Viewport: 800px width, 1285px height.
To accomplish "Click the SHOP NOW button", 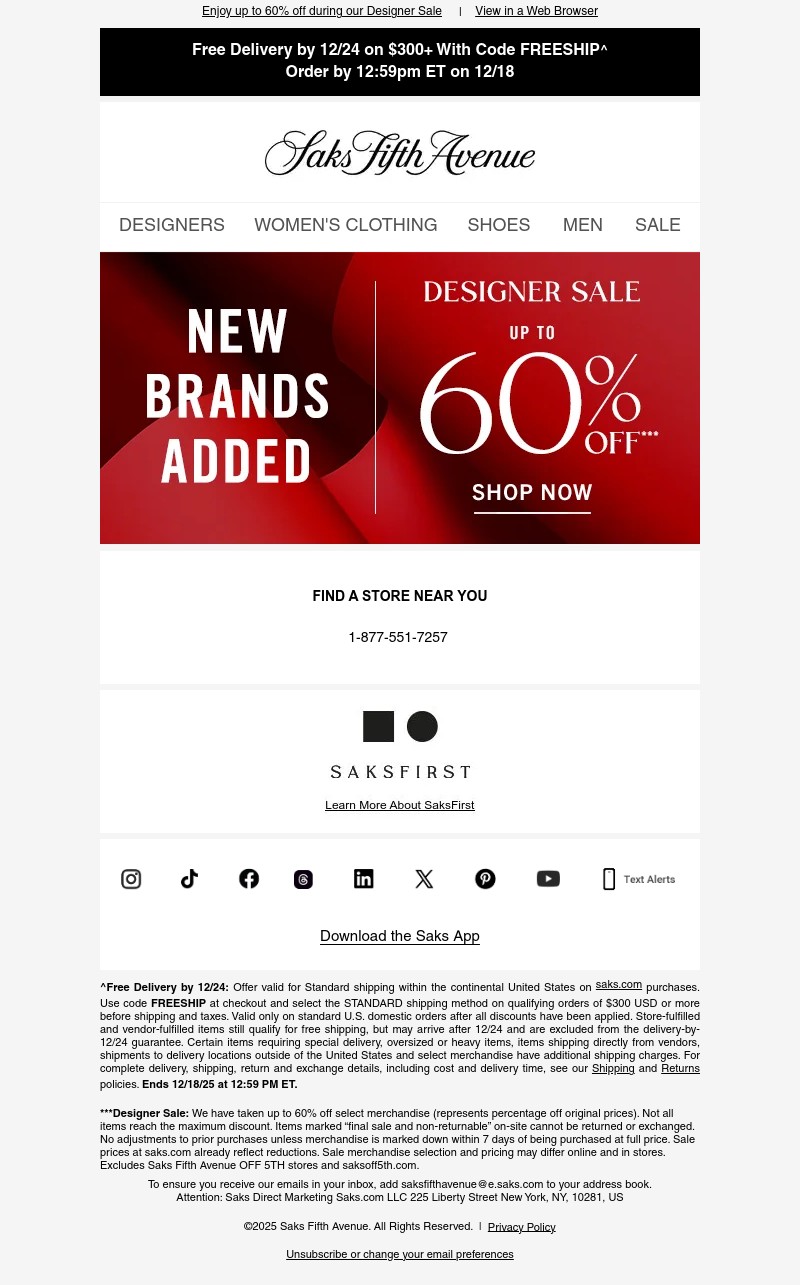I will [x=532, y=493].
